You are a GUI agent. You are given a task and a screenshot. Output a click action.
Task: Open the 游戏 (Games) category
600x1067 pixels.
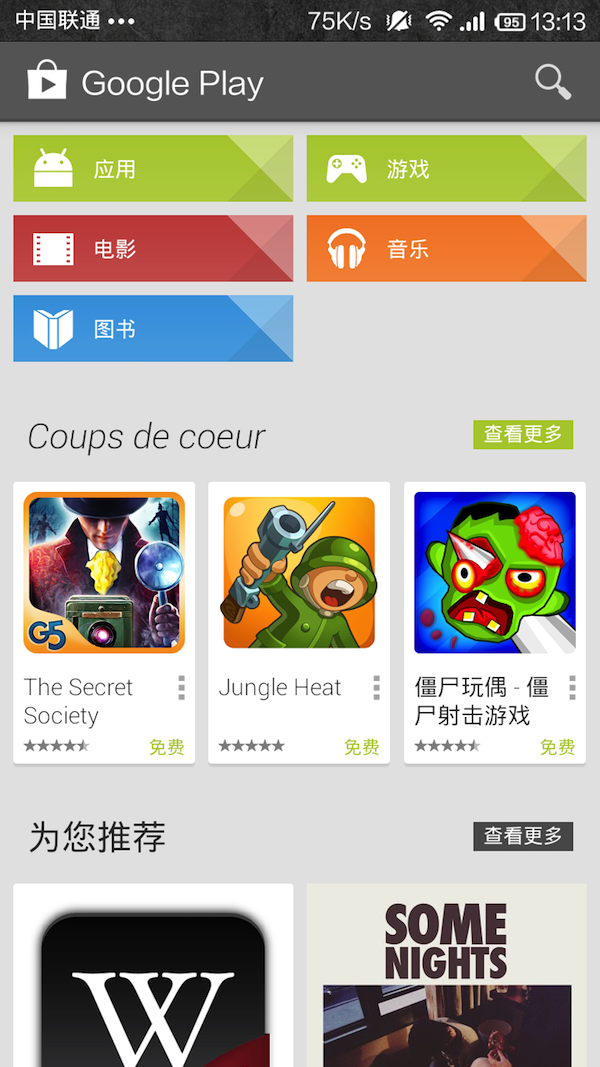tap(446, 169)
